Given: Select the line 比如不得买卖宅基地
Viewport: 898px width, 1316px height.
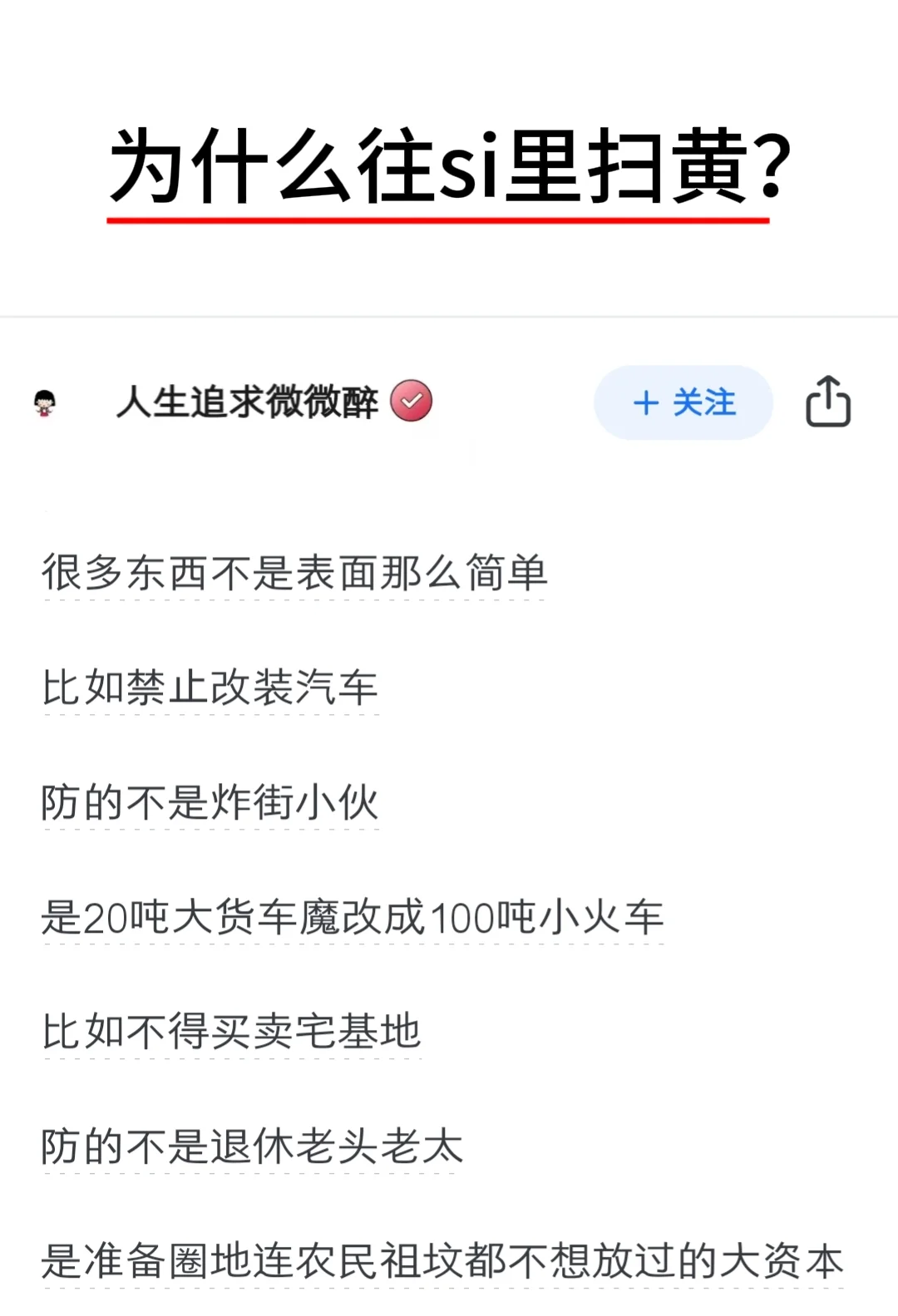Looking at the screenshot, I should [x=231, y=1033].
